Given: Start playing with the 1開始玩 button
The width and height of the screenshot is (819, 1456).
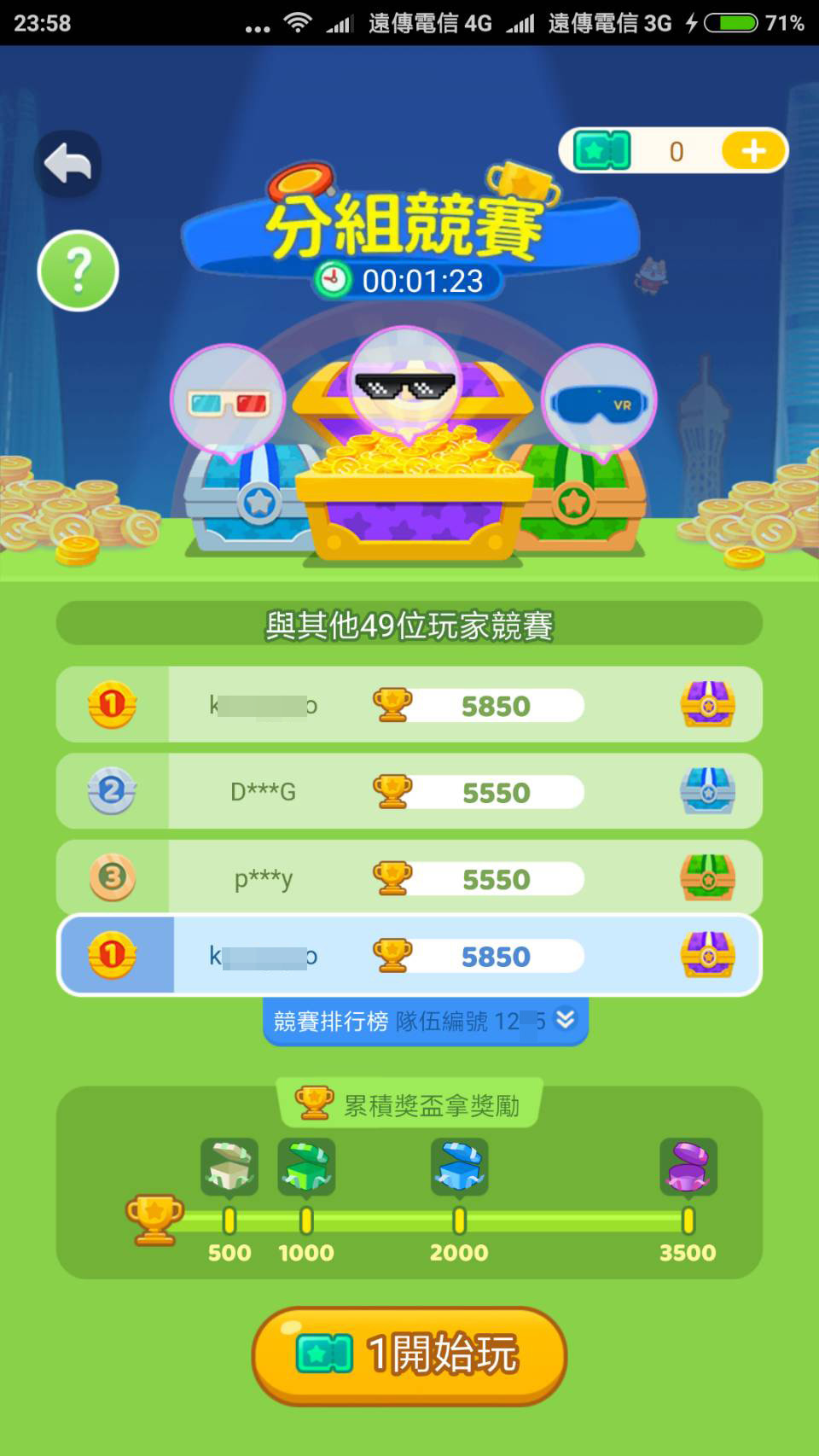Looking at the screenshot, I should [x=409, y=1354].
